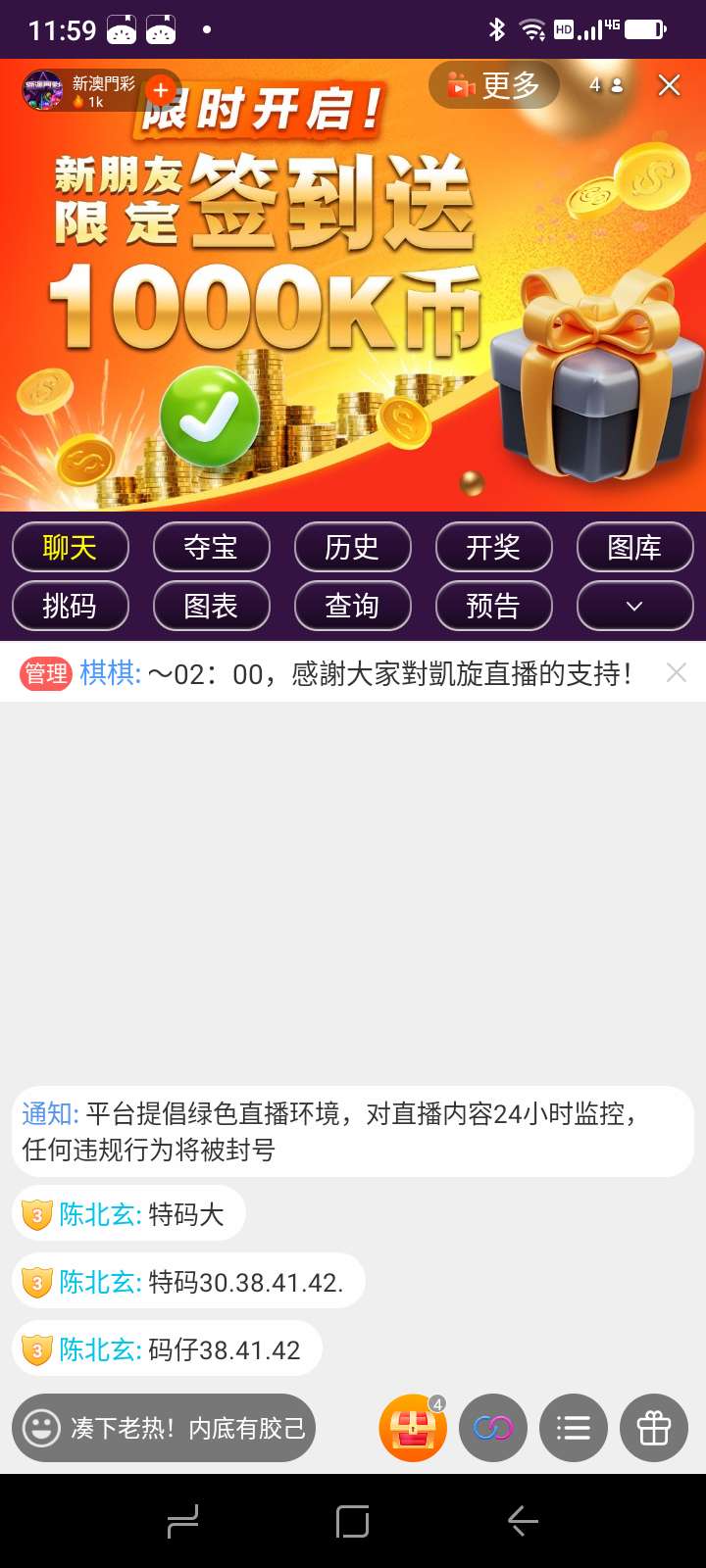This screenshot has width=706, height=1568.
Task: Dismiss the 棋棋 admin announcement
Action: 676,672
